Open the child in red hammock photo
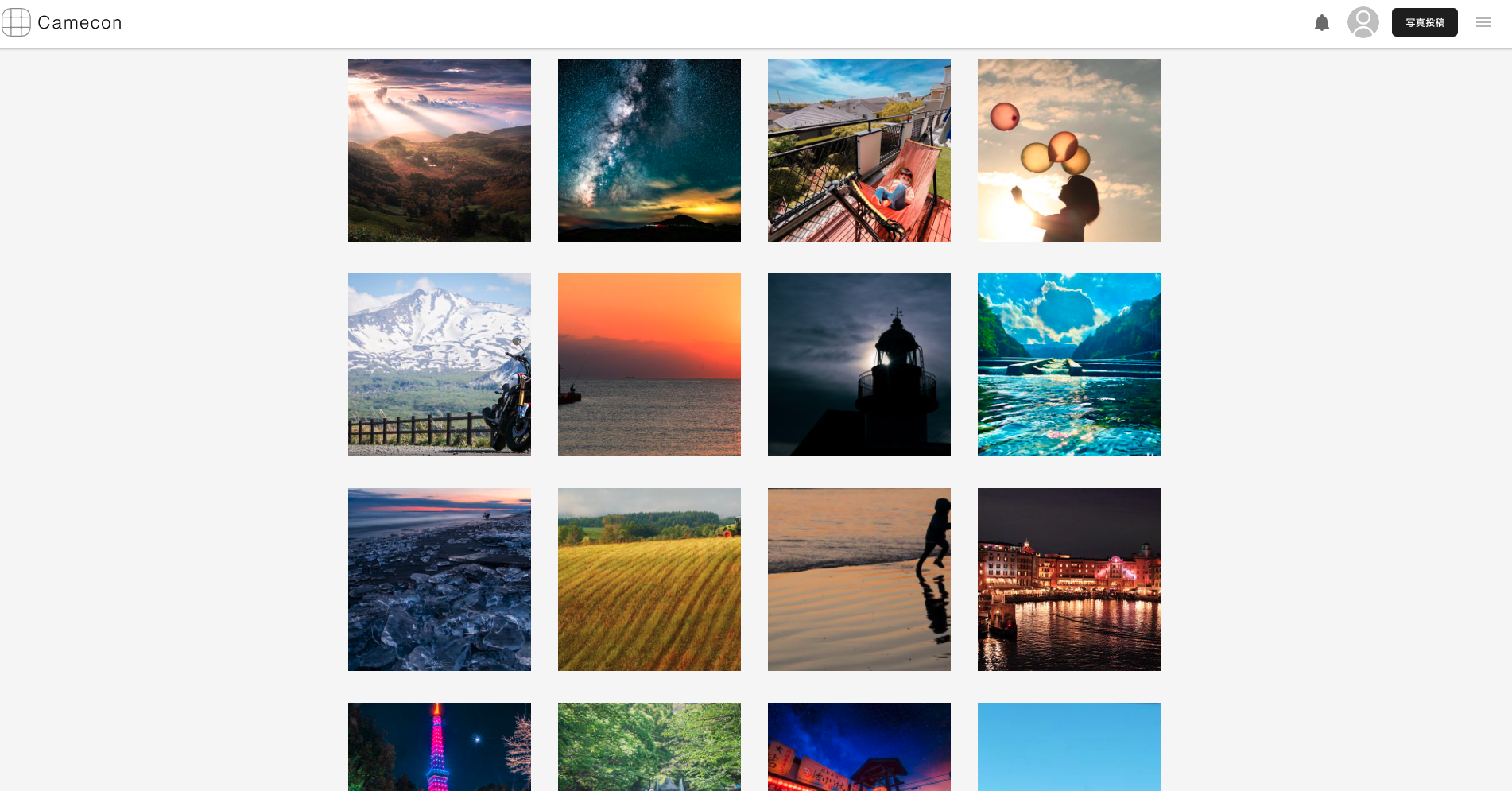 [x=859, y=150]
